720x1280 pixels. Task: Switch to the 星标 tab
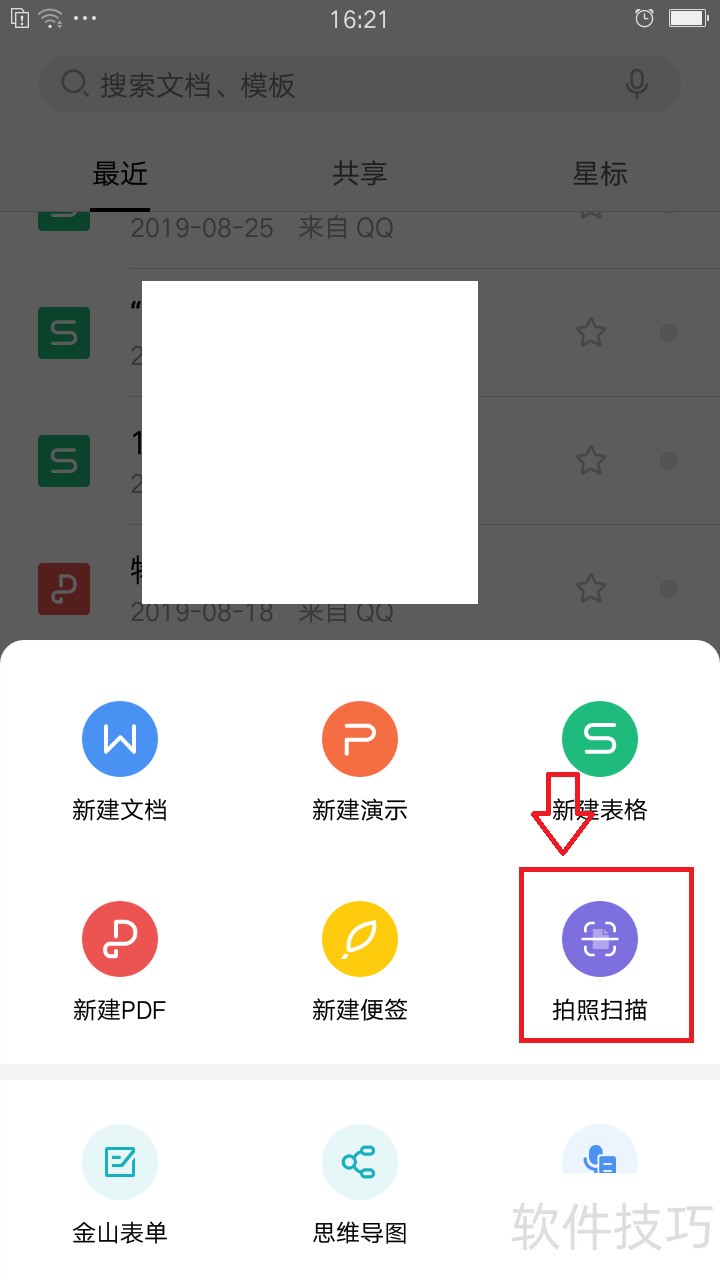pyautogui.click(x=600, y=174)
